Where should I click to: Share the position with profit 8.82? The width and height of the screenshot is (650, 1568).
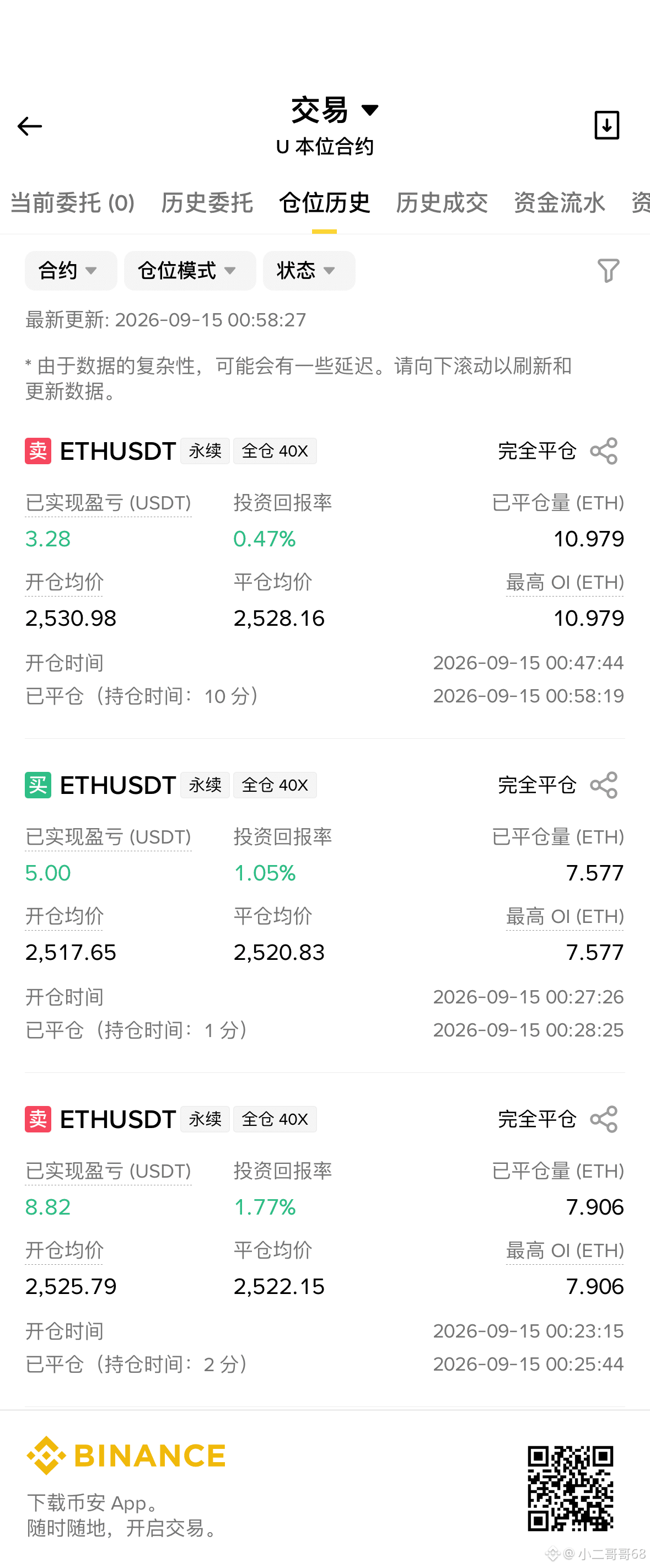pyautogui.click(x=604, y=1119)
